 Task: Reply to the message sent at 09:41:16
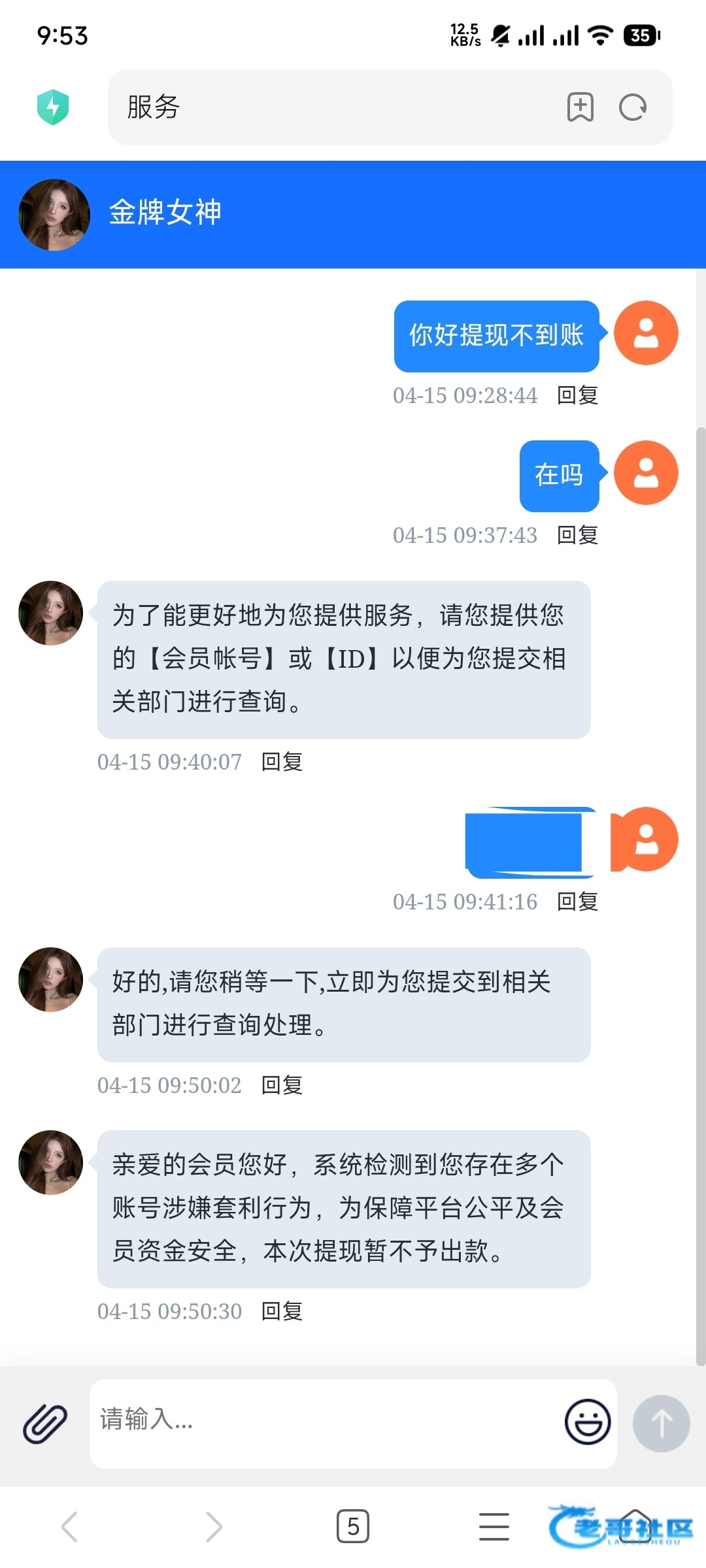pyautogui.click(x=577, y=902)
